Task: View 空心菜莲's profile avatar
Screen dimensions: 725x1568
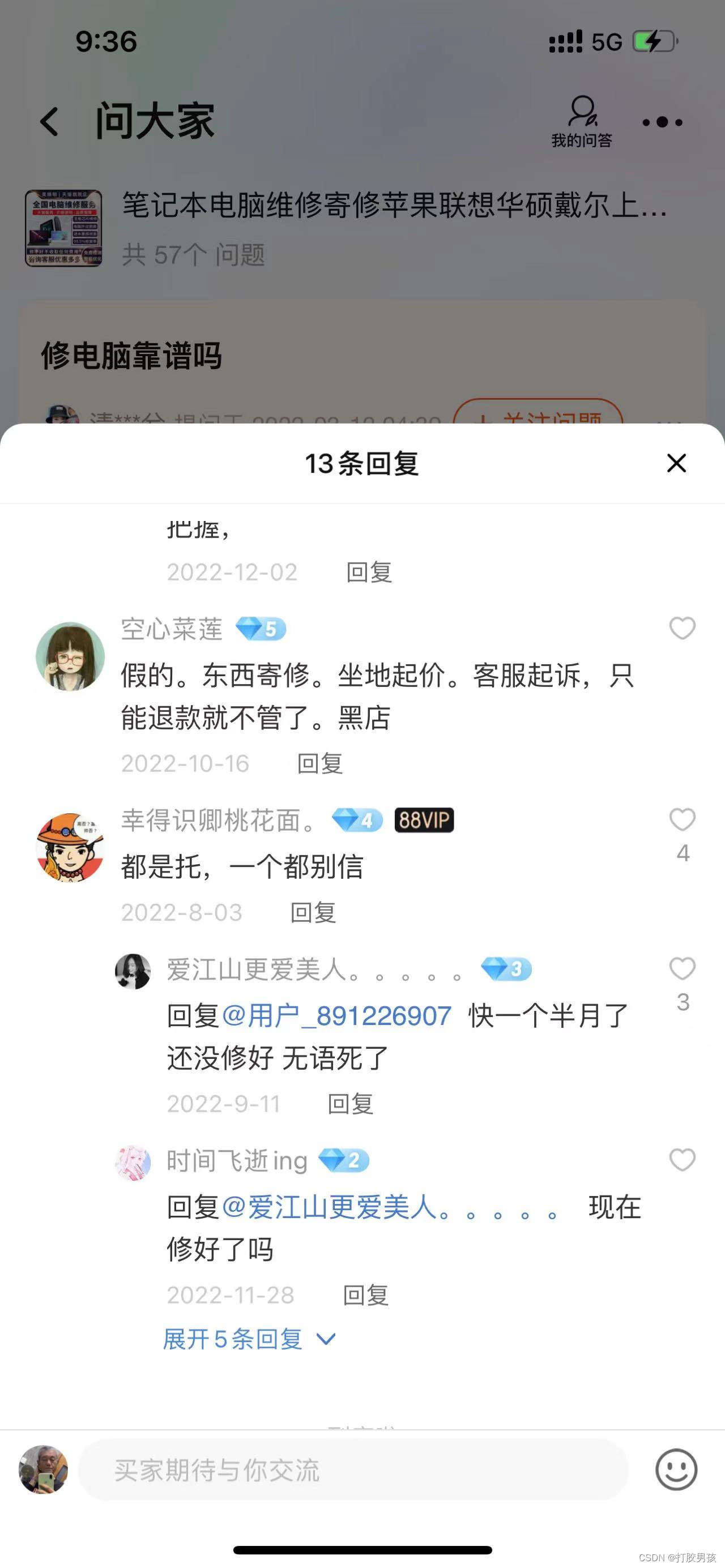Action: click(x=70, y=656)
